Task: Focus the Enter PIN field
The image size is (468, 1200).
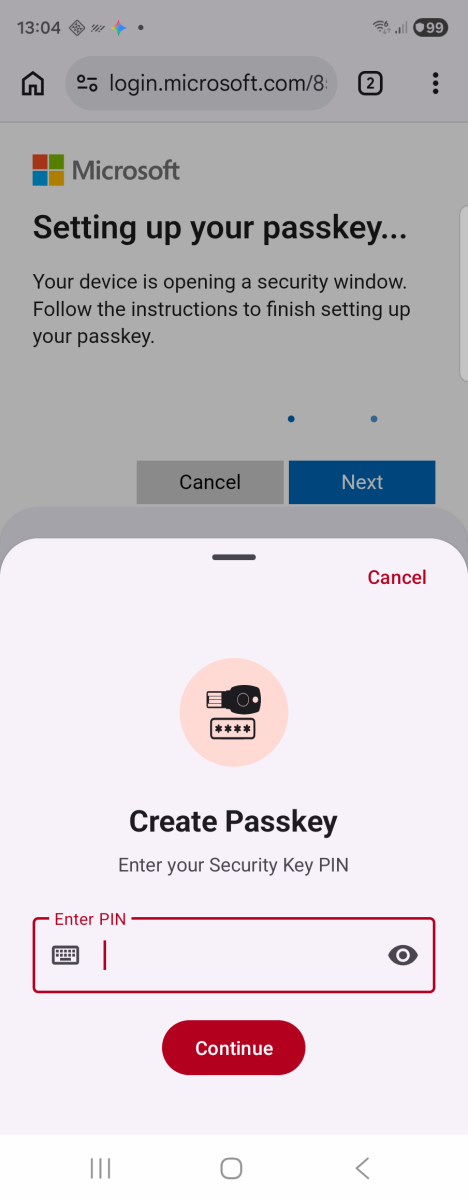Action: [x=234, y=955]
